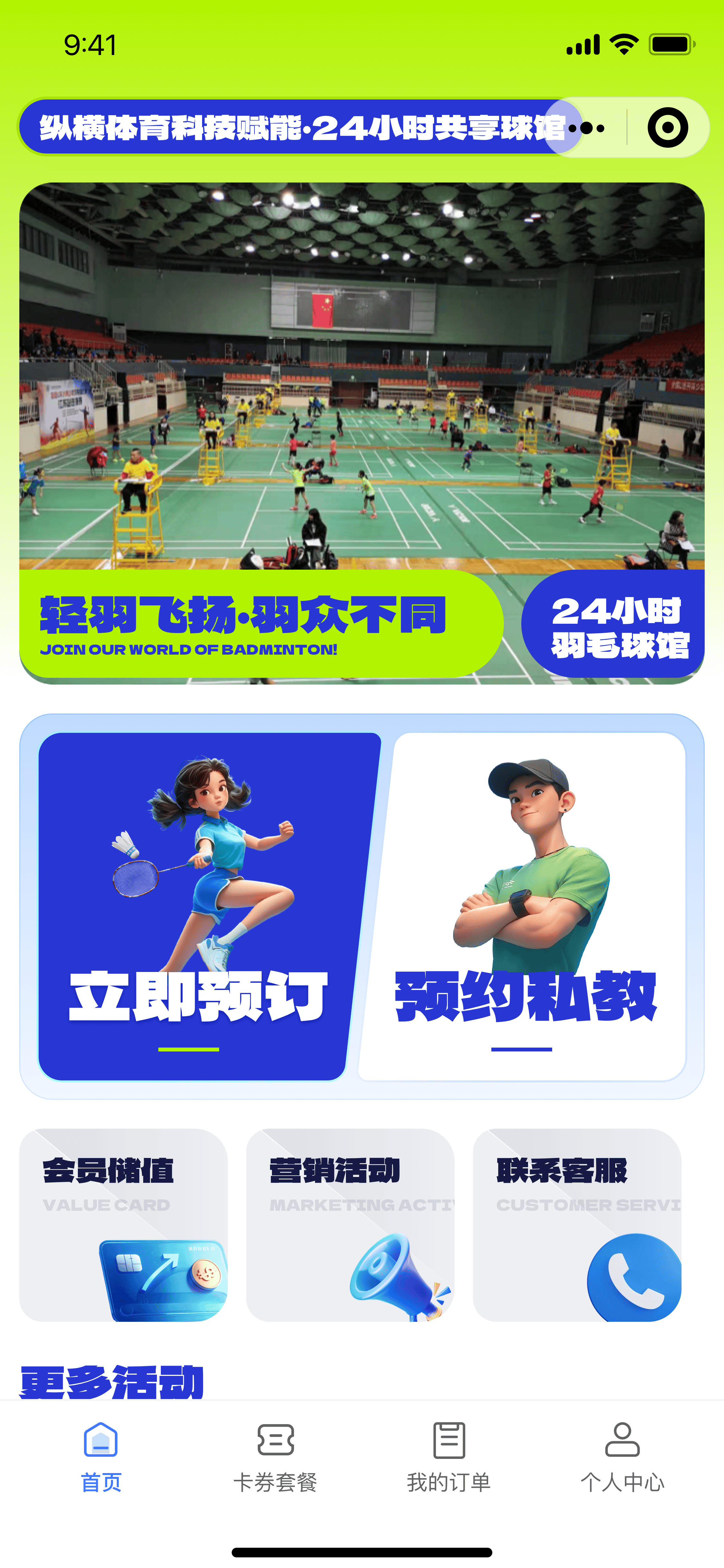Open the badminton hall banner
Image resolution: width=724 pixels, height=1568 pixels.
[361, 432]
